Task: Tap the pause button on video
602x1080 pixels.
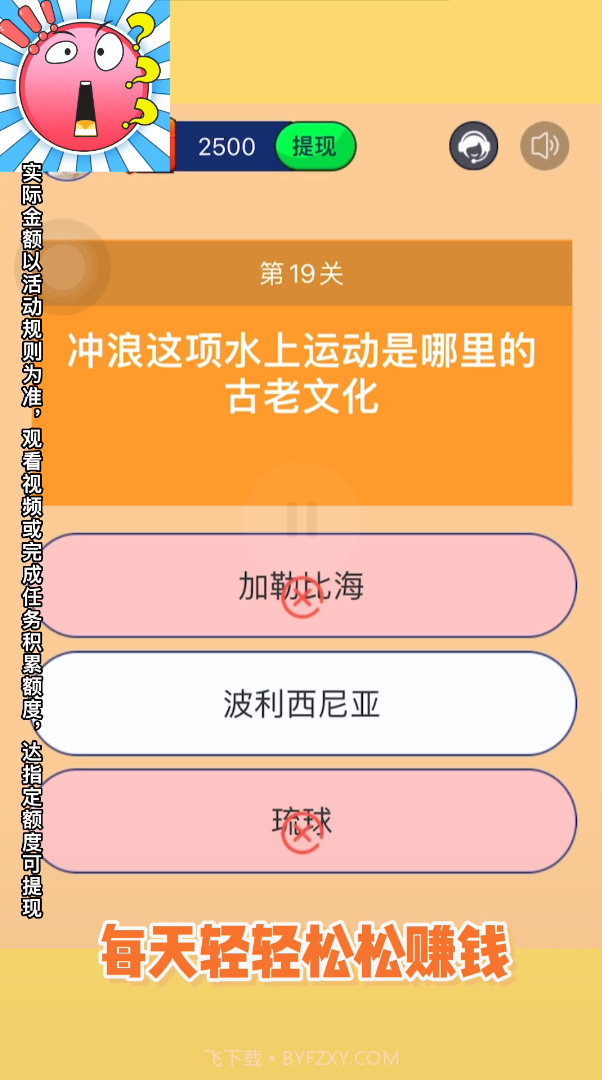Action: point(301,519)
